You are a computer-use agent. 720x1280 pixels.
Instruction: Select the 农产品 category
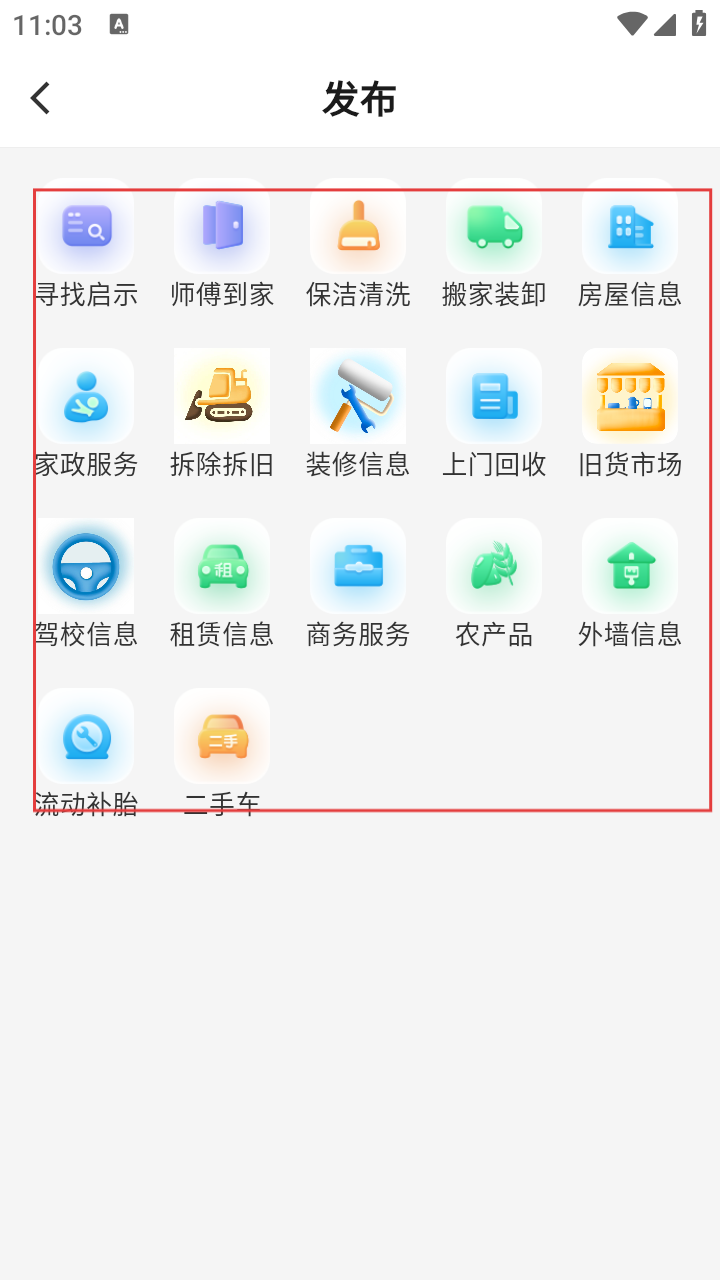pos(494,584)
